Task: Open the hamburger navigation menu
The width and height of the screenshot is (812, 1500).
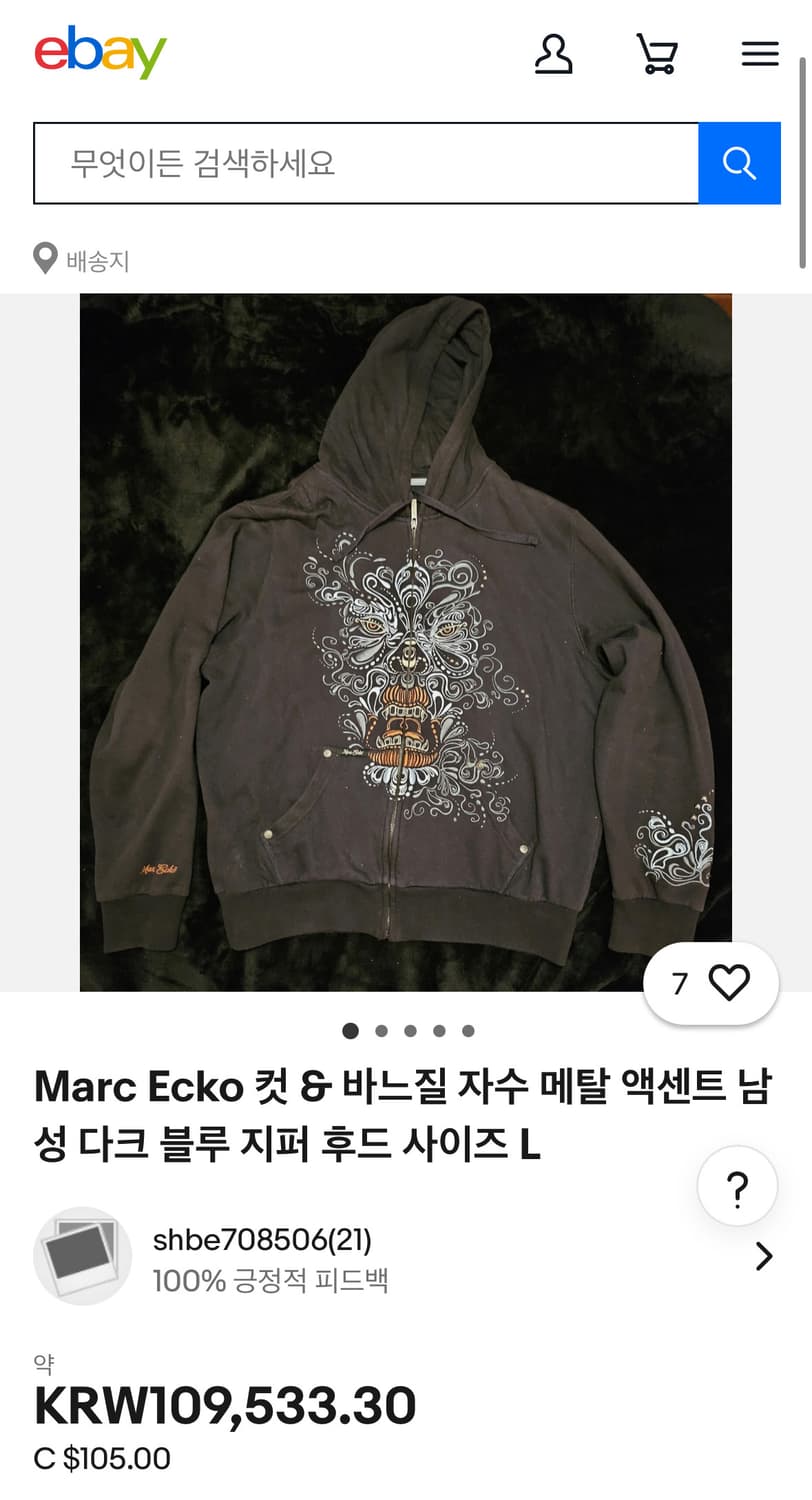Action: 760,54
